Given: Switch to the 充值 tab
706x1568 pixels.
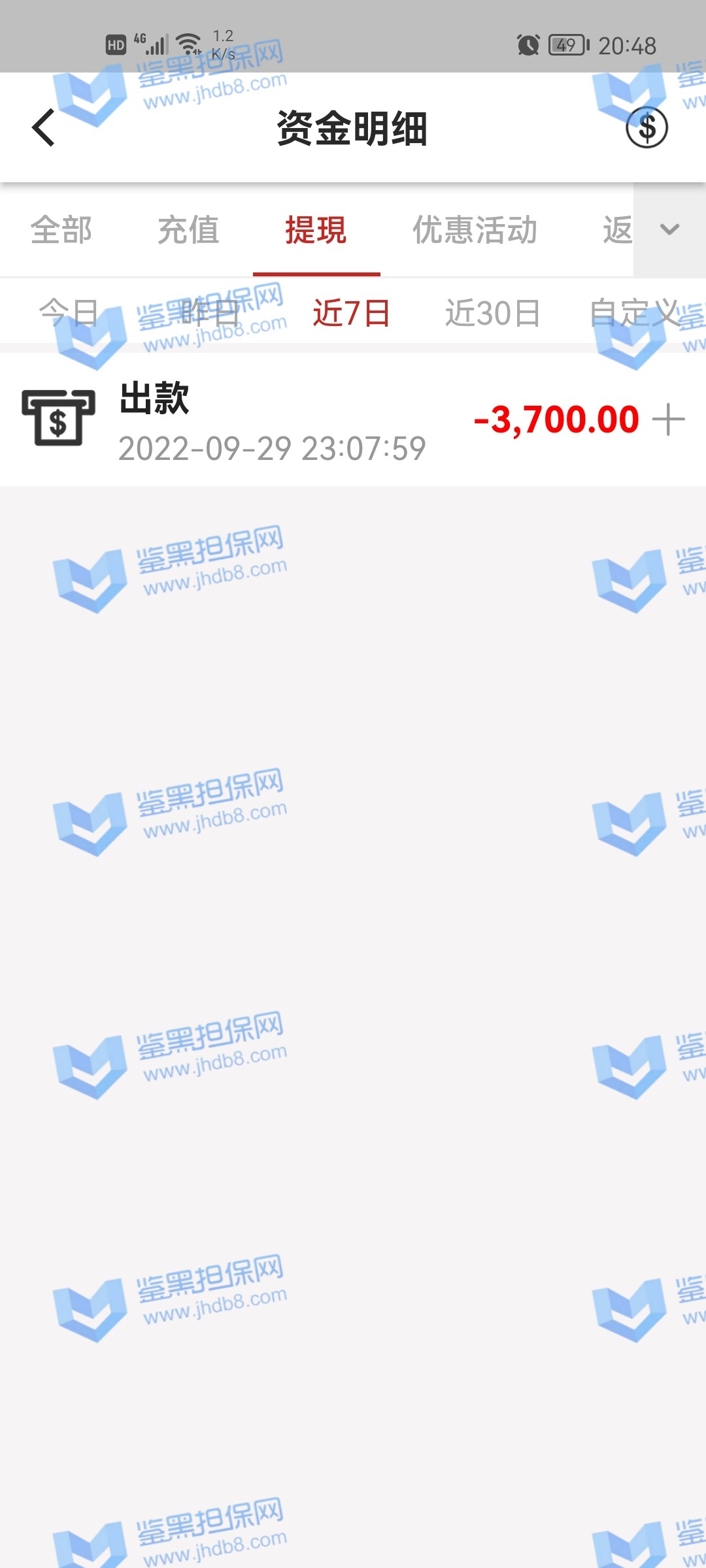Looking at the screenshot, I should point(188,230).
